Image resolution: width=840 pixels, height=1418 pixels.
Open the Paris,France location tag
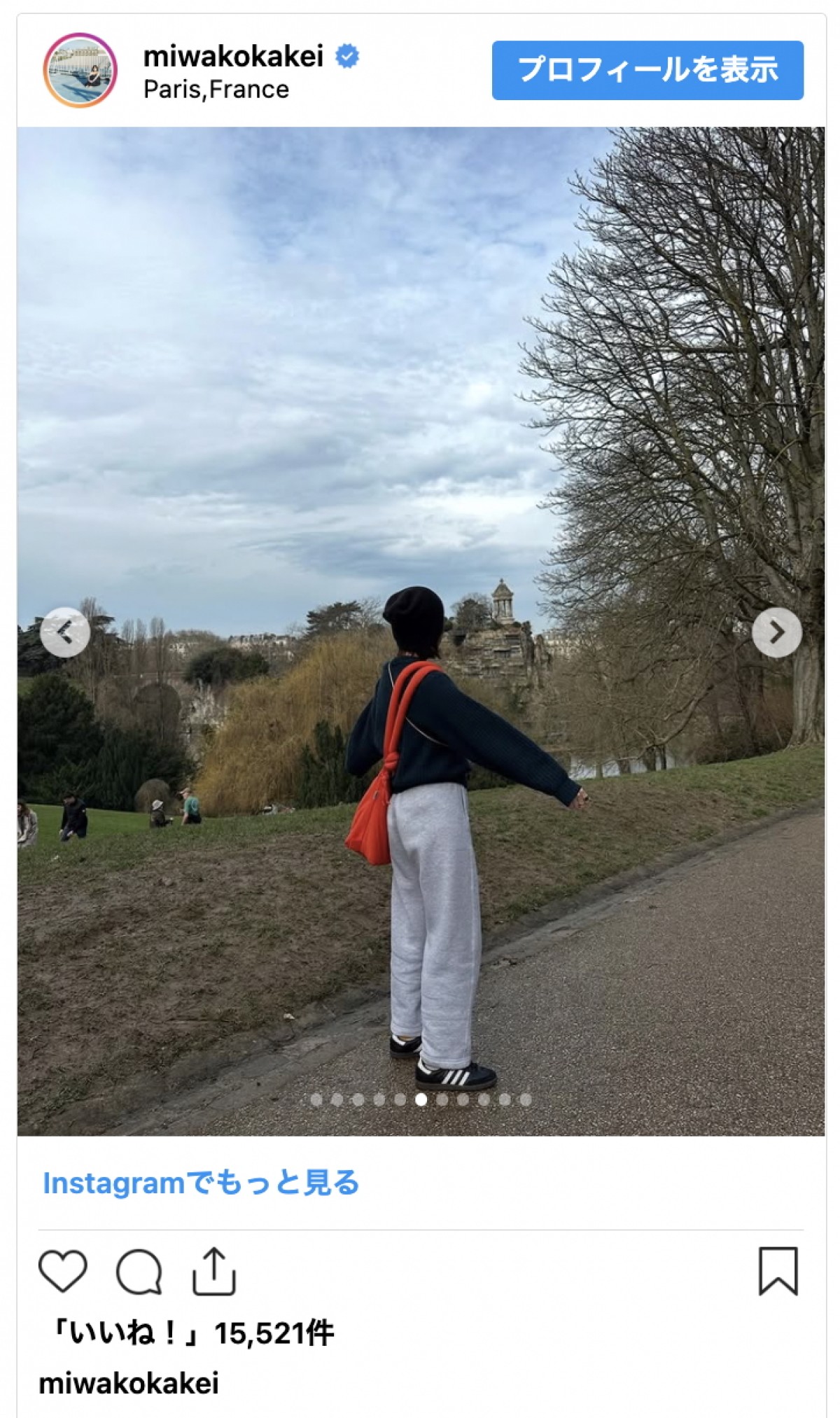click(216, 90)
